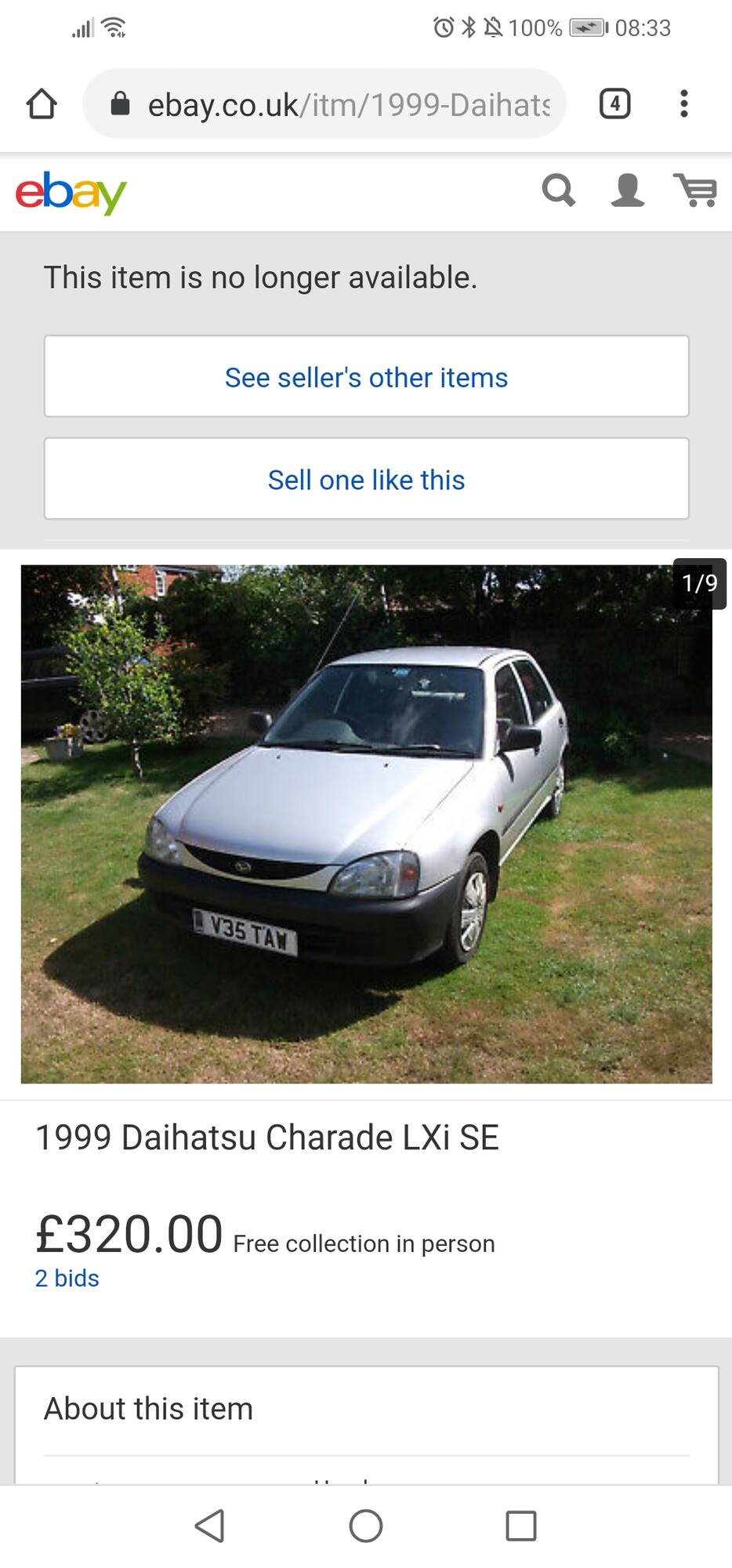Open recent apps from the navigation bar
This screenshot has height=1568, width=732.
pos(521,1526)
